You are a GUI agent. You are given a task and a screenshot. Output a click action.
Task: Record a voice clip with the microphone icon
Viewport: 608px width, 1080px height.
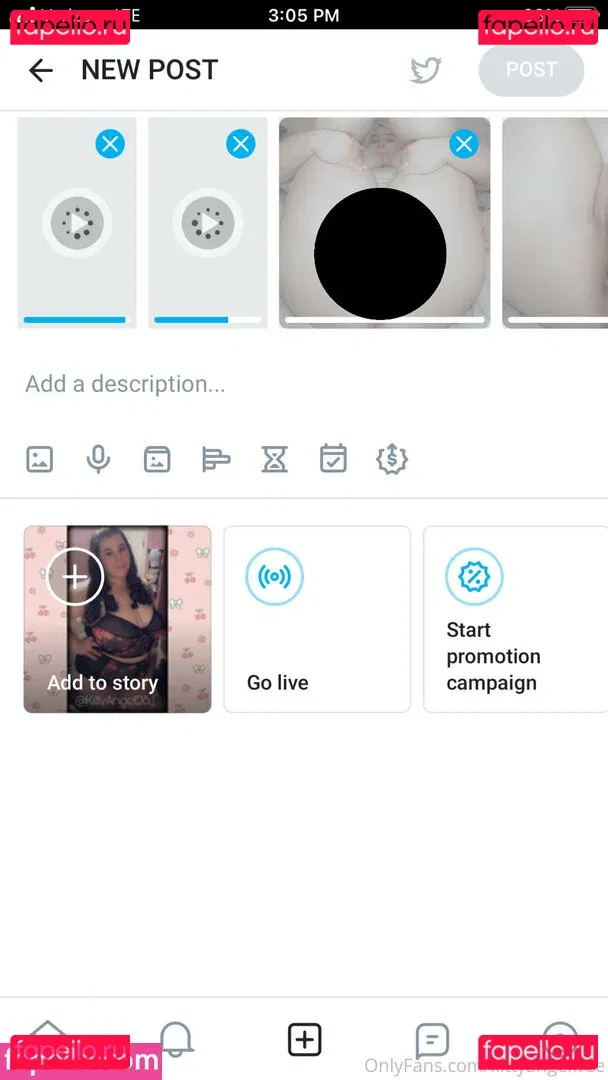pos(98,460)
